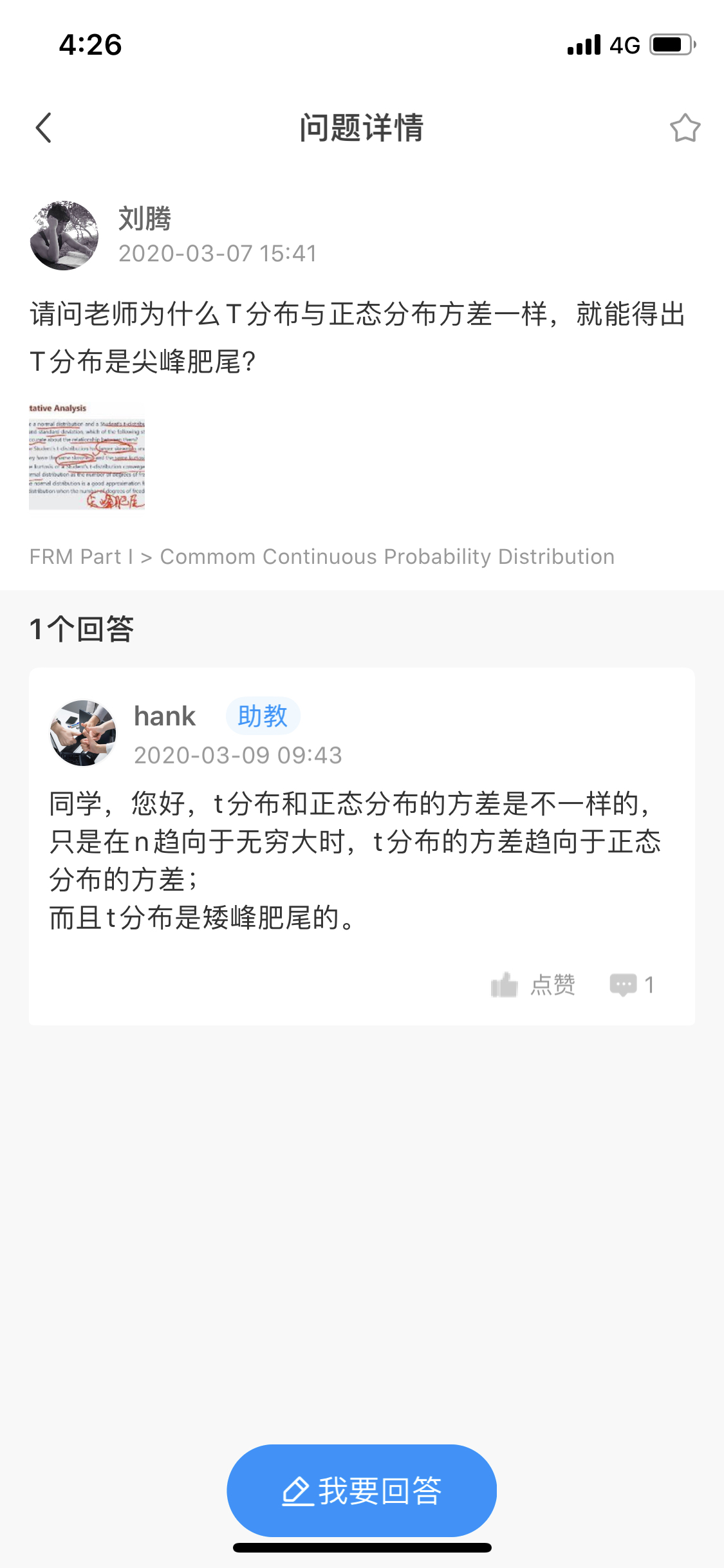Open the comments on hank's answer
This screenshot has height=1568, width=724.
631,985
